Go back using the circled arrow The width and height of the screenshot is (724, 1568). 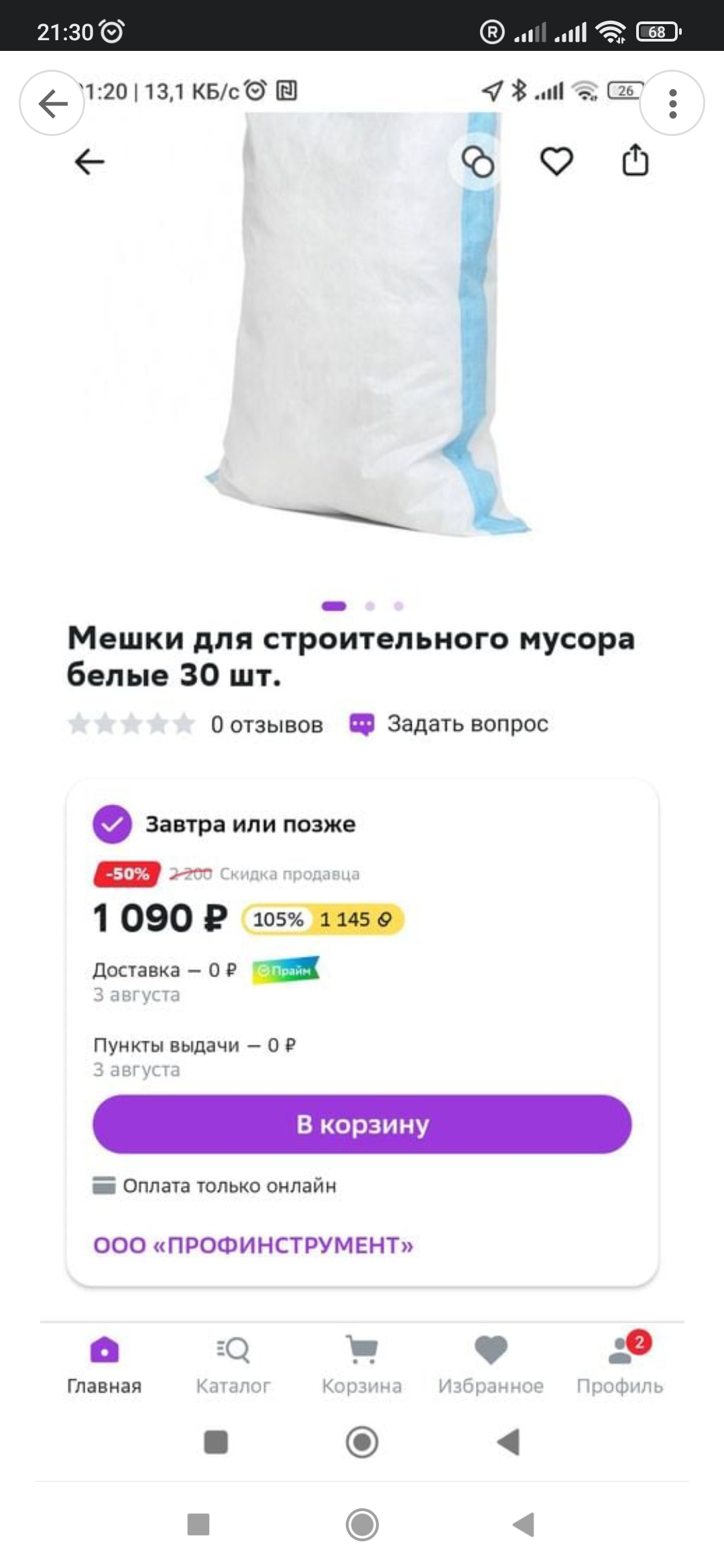[x=52, y=104]
